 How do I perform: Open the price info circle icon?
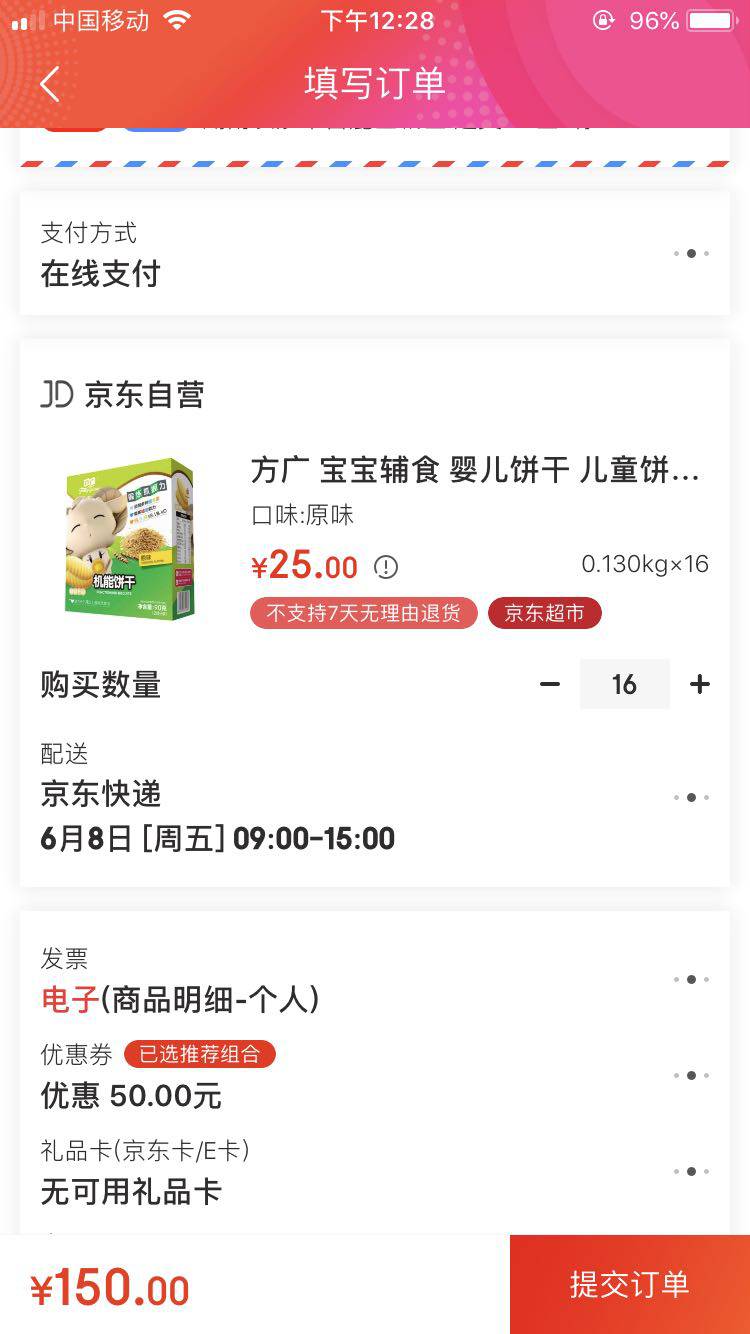click(x=385, y=567)
